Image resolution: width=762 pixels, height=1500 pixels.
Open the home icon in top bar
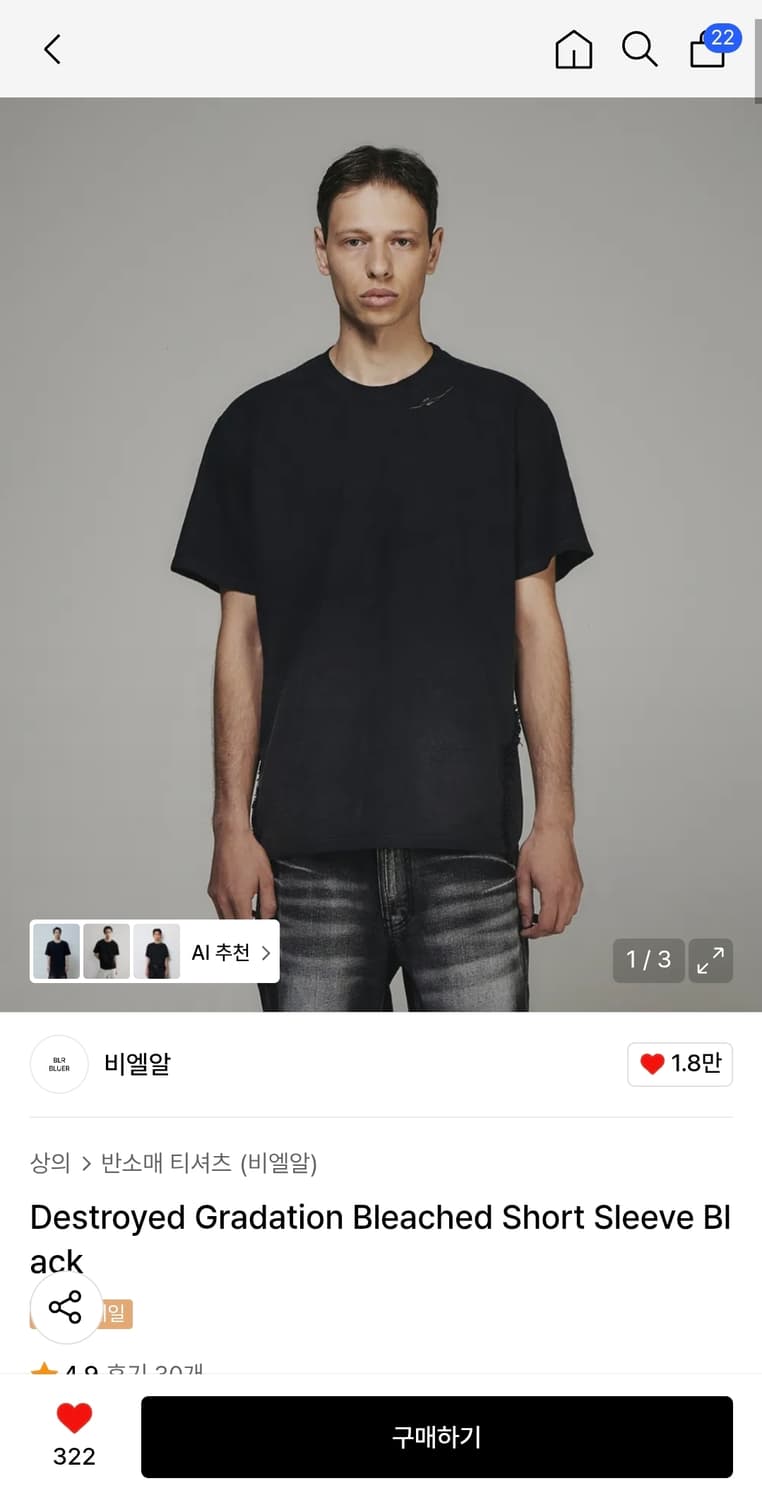tap(573, 49)
